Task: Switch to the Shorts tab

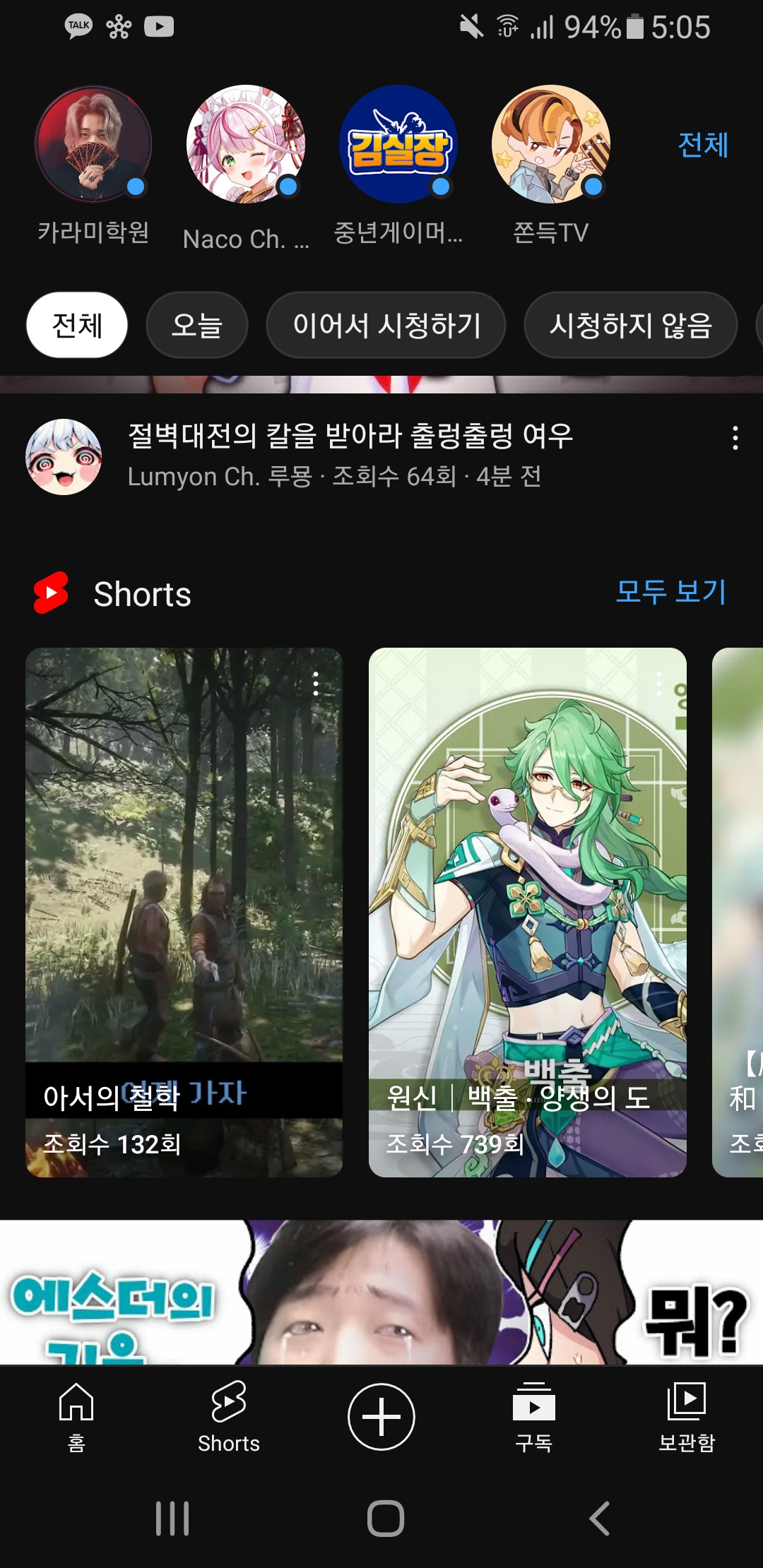Action: 229,1416
